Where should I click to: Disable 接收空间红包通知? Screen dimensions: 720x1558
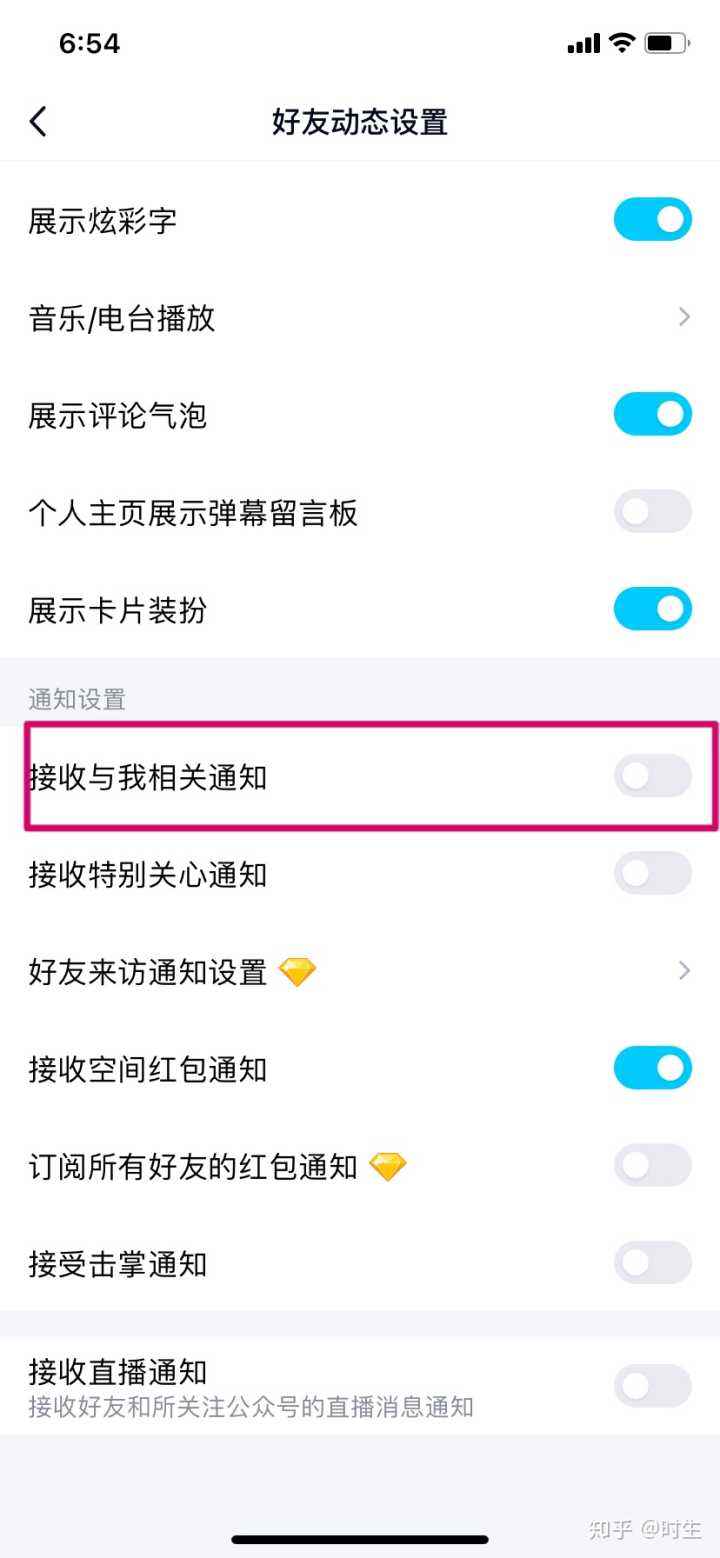(x=652, y=1067)
